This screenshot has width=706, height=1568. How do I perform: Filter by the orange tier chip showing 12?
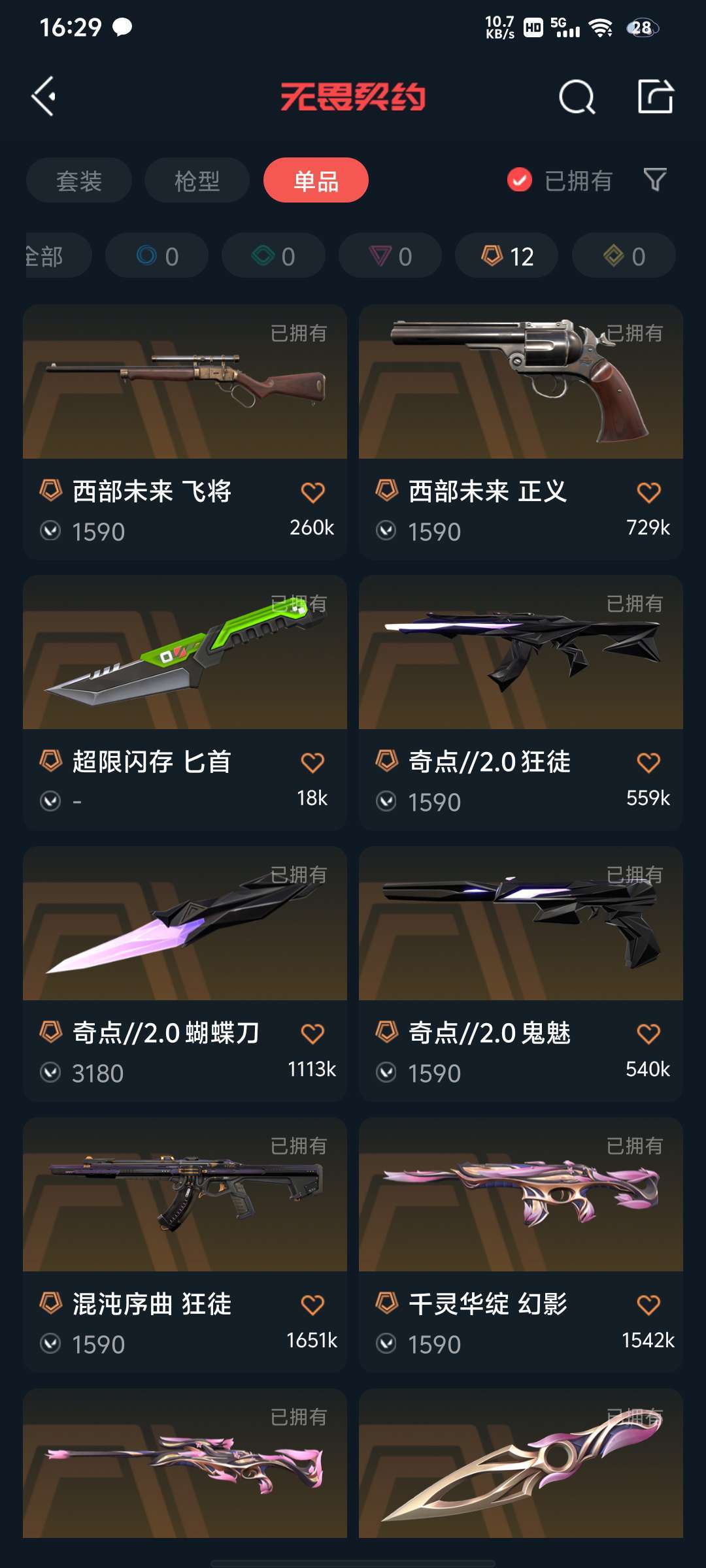(507, 255)
